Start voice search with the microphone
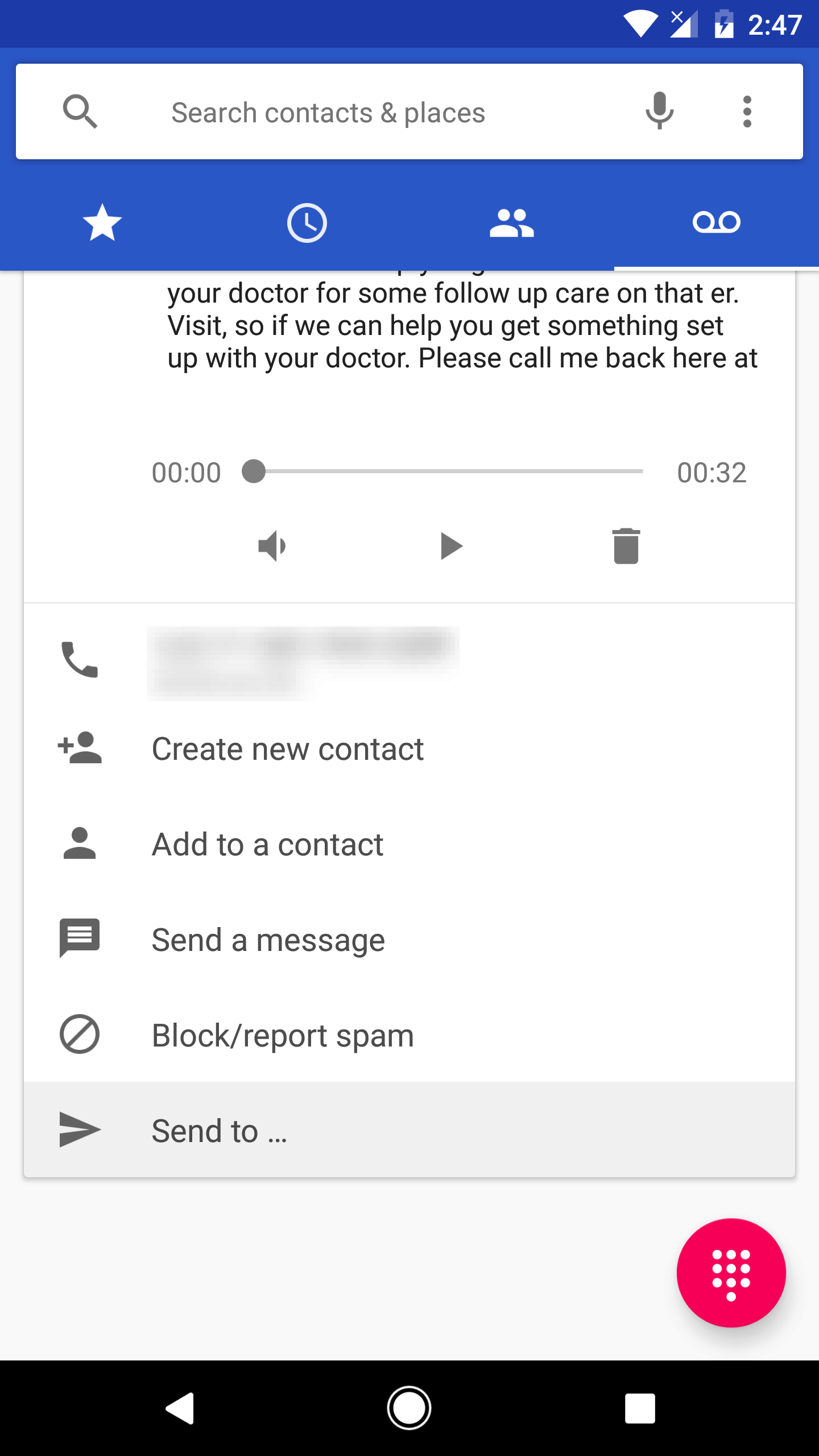 659,111
